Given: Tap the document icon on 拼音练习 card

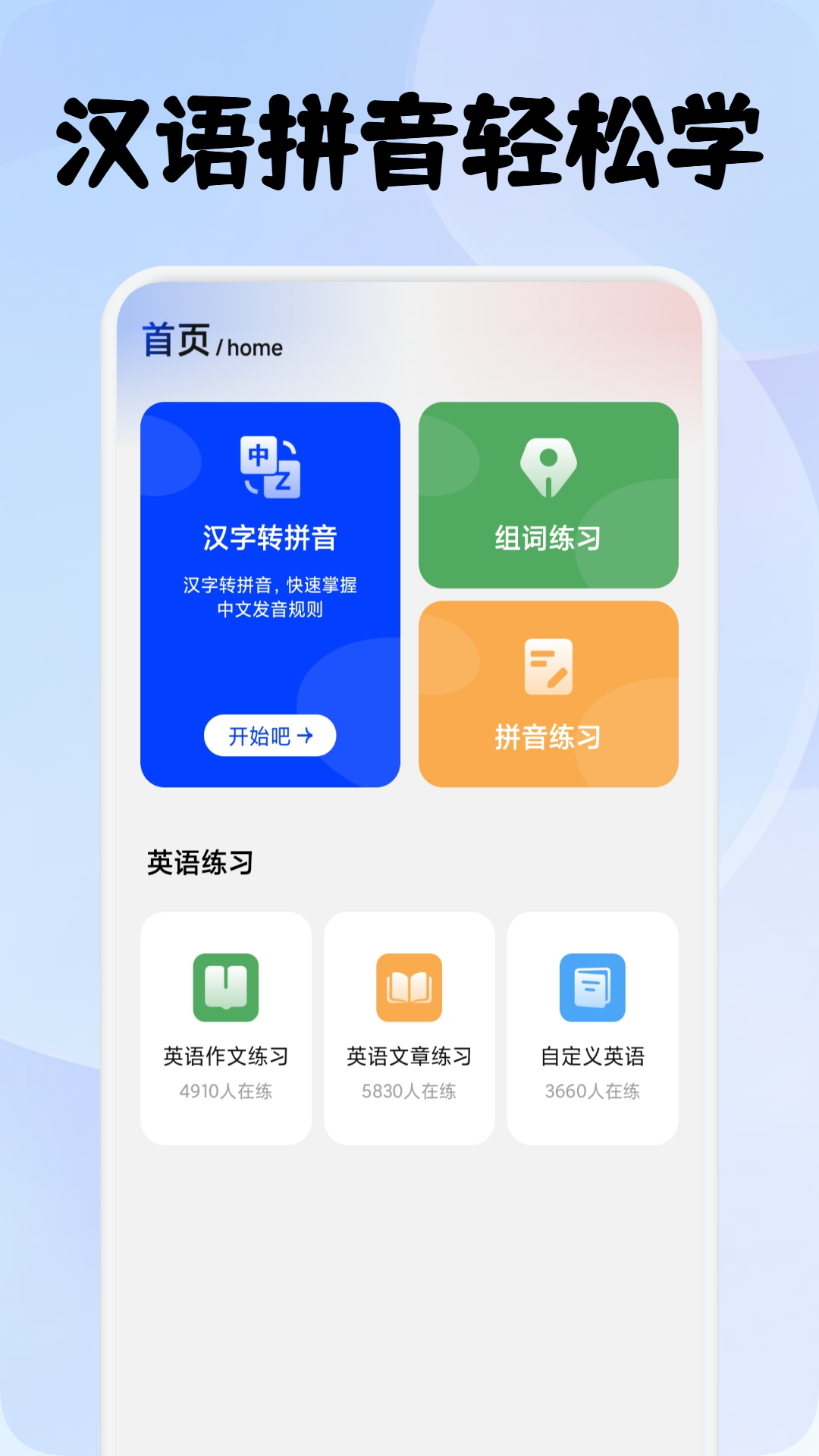Looking at the screenshot, I should click(x=548, y=668).
